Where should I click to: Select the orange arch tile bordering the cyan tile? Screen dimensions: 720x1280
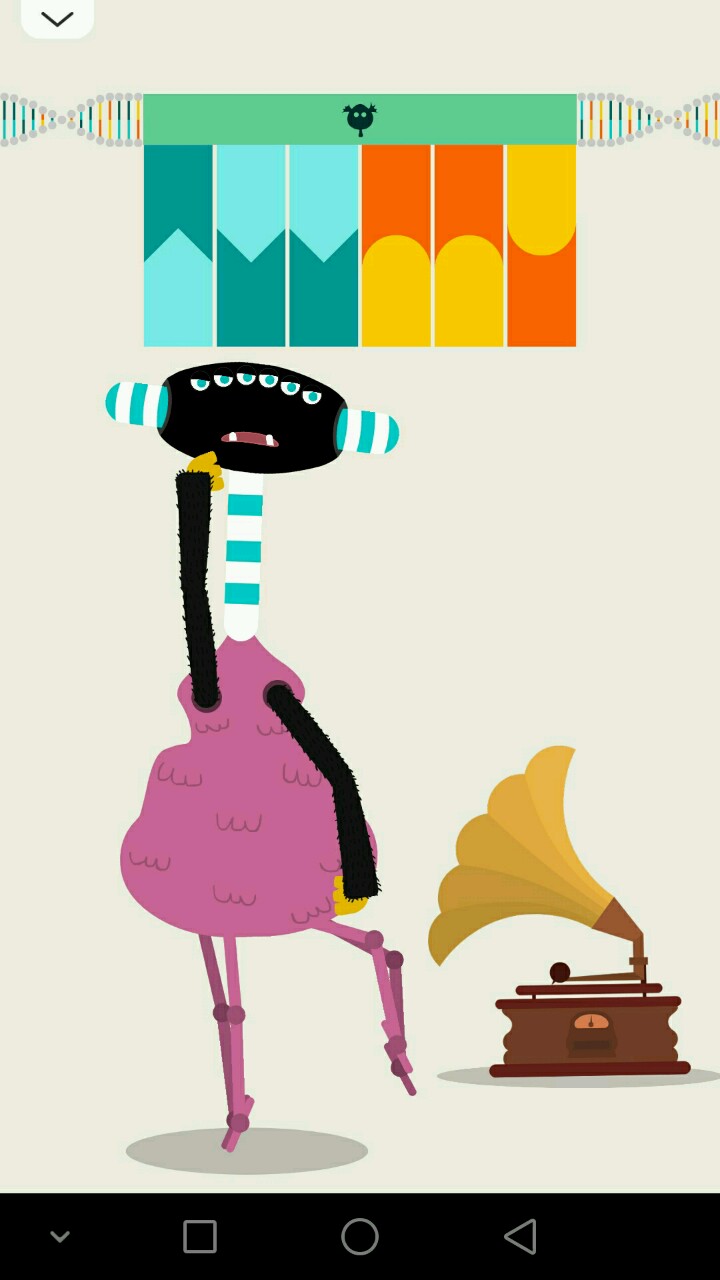tap(396, 245)
